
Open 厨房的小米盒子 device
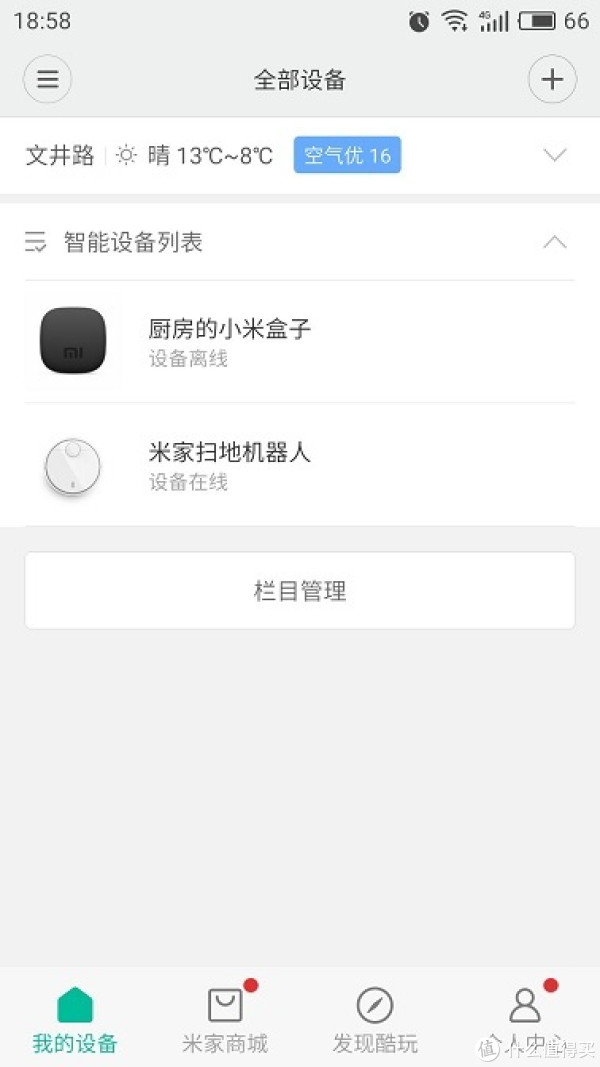(x=300, y=342)
